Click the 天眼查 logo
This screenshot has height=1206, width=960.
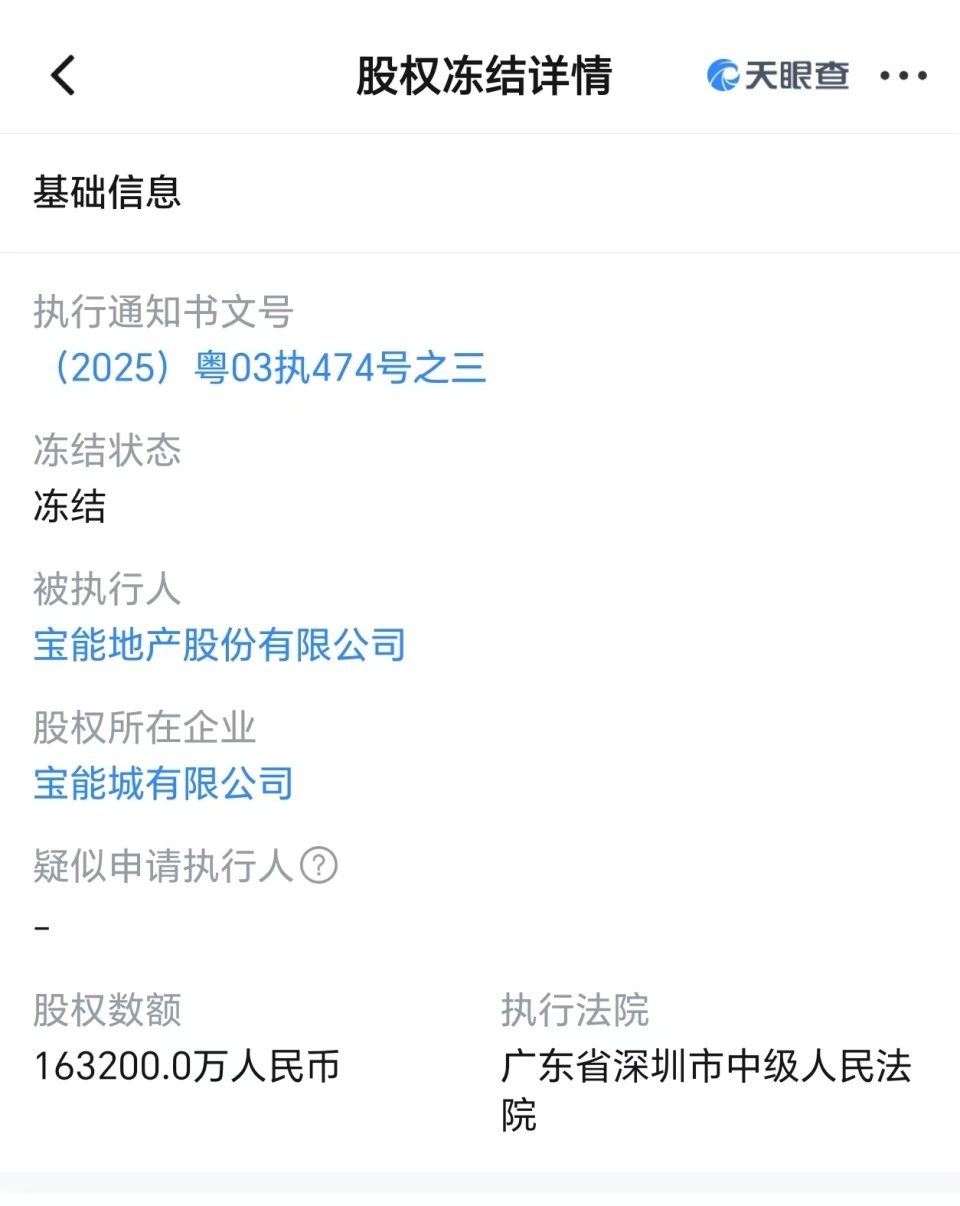(x=778, y=75)
